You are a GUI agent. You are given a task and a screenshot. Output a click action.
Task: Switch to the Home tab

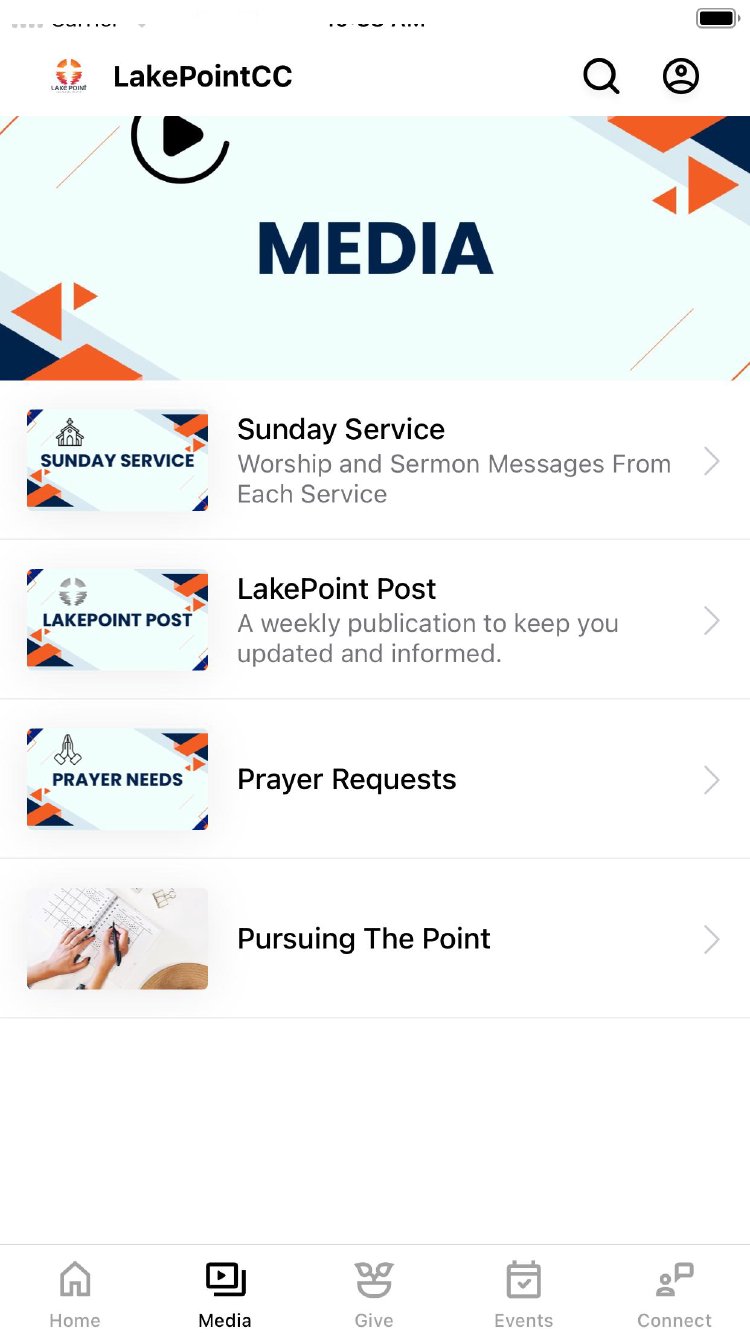coord(75,1293)
